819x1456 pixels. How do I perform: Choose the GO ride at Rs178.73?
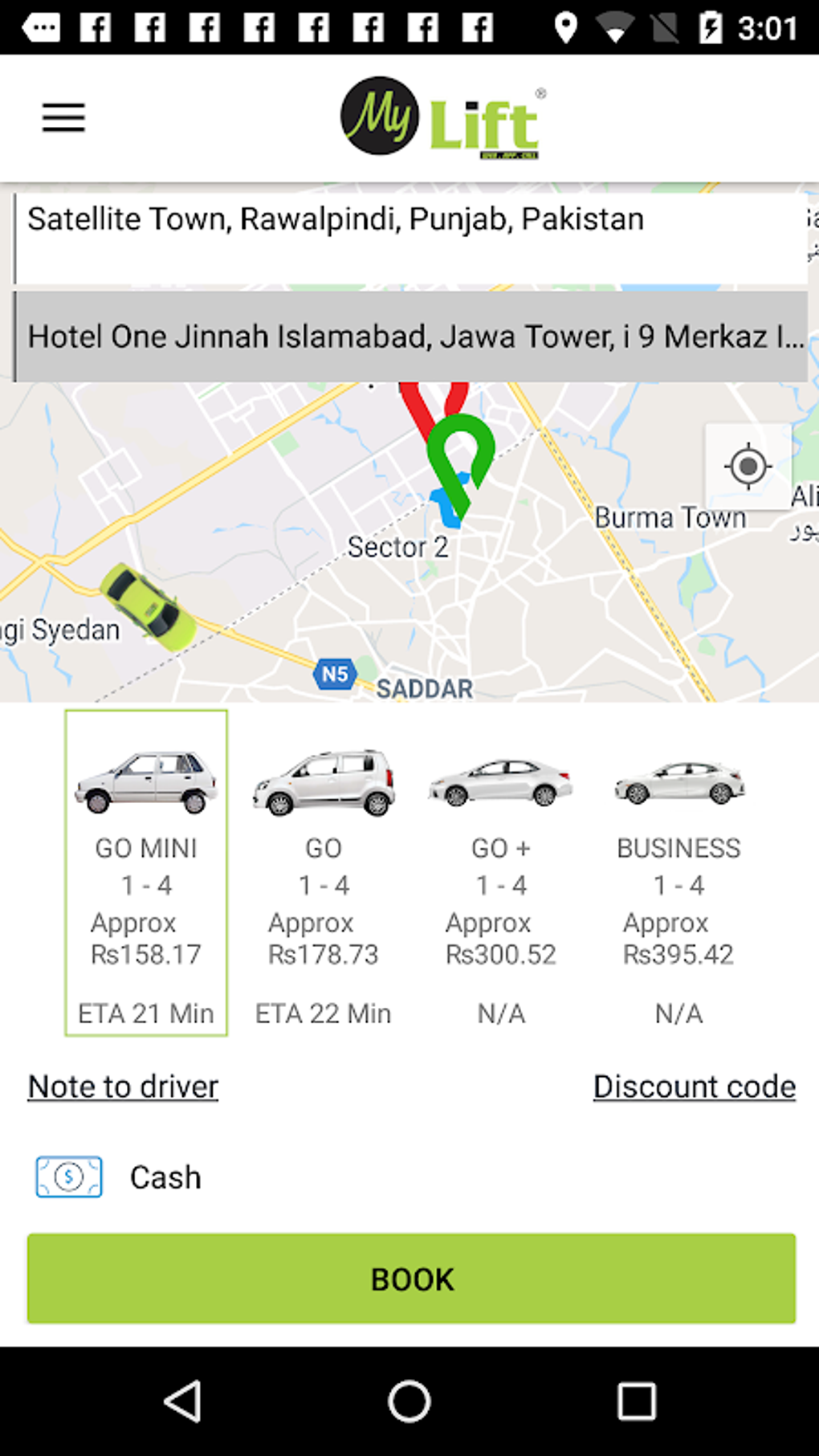[x=324, y=872]
